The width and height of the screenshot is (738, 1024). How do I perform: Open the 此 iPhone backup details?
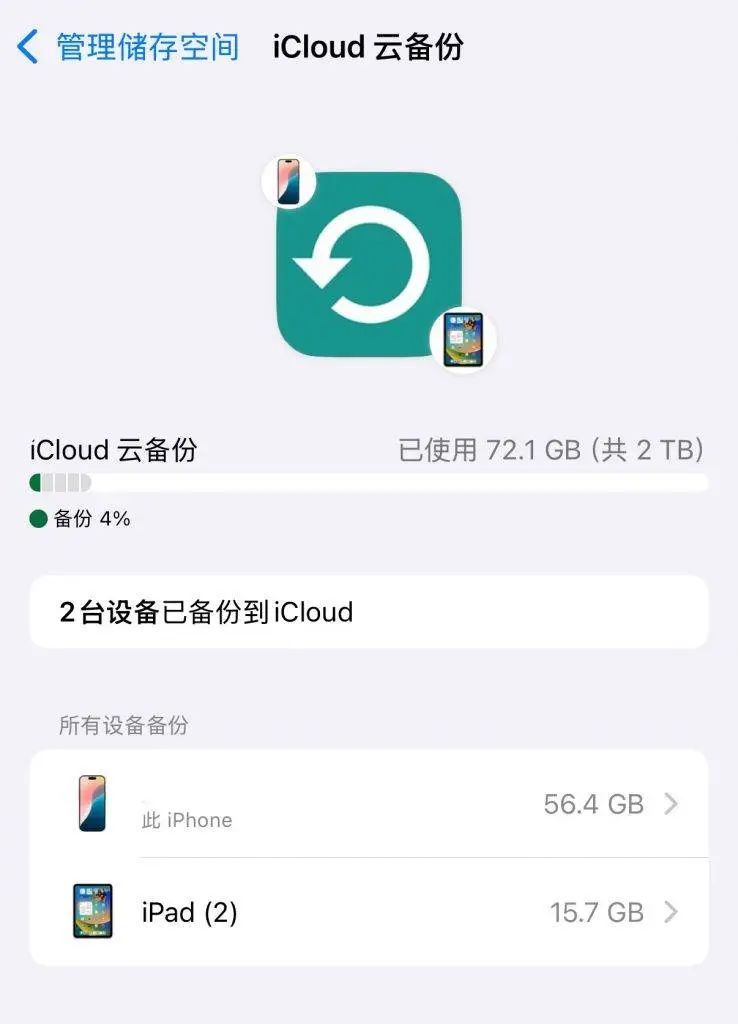(x=370, y=804)
